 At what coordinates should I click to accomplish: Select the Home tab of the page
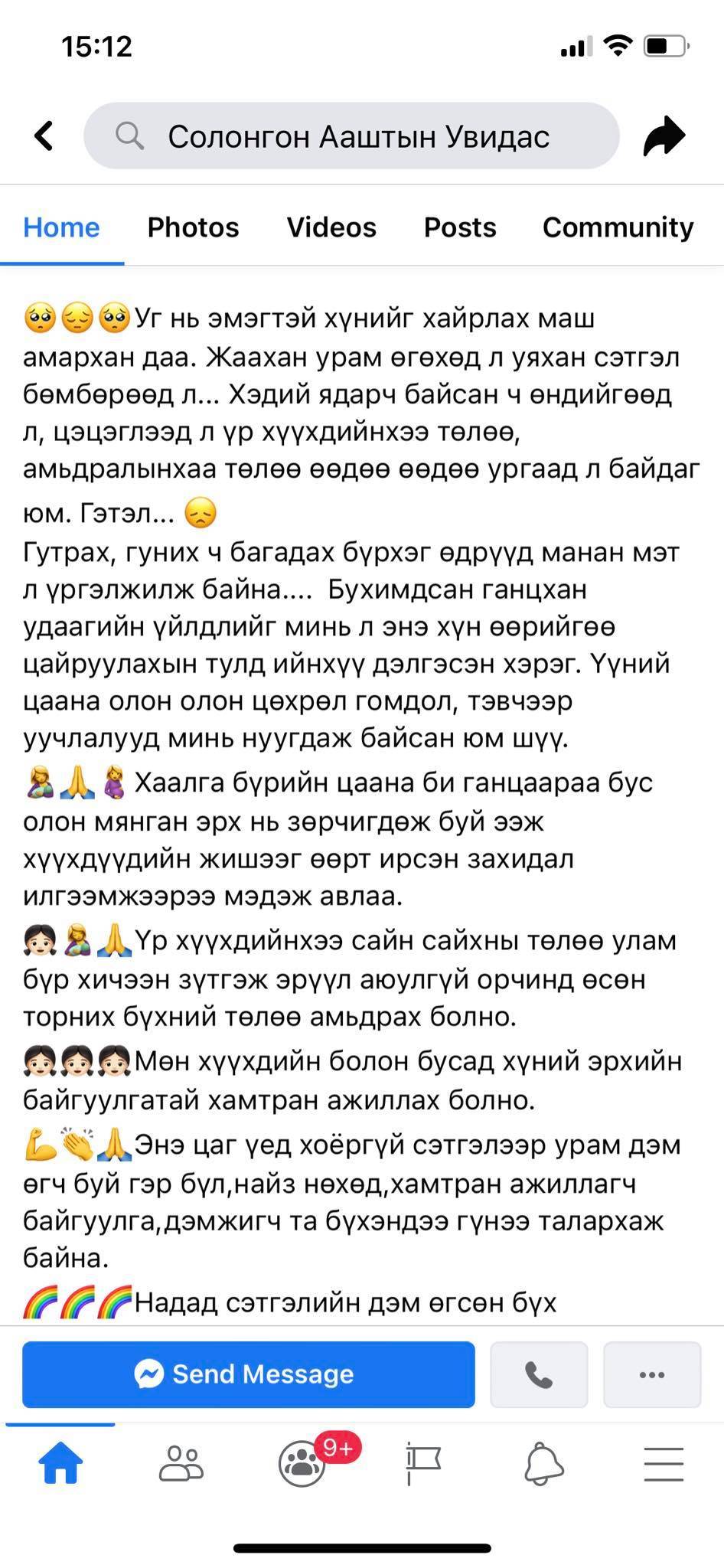click(61, 227)
